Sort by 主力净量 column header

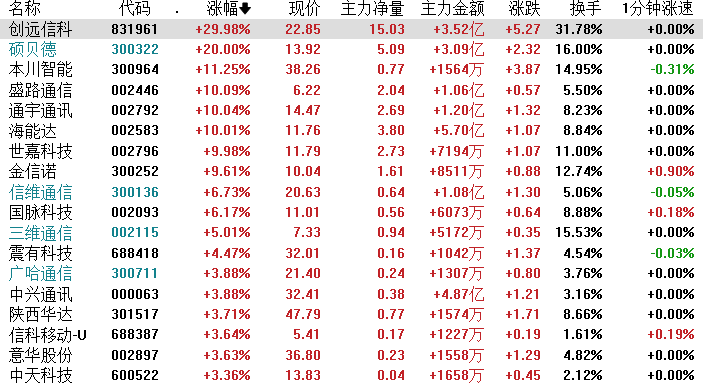coord(372,9)
